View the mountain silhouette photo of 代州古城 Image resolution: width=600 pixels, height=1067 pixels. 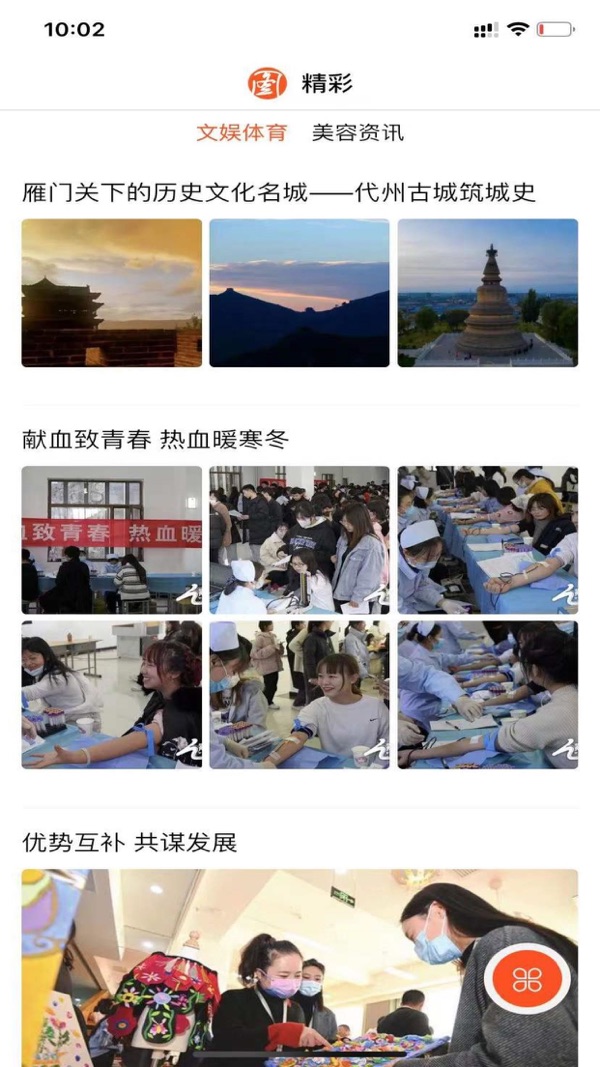tap(299, 293)
